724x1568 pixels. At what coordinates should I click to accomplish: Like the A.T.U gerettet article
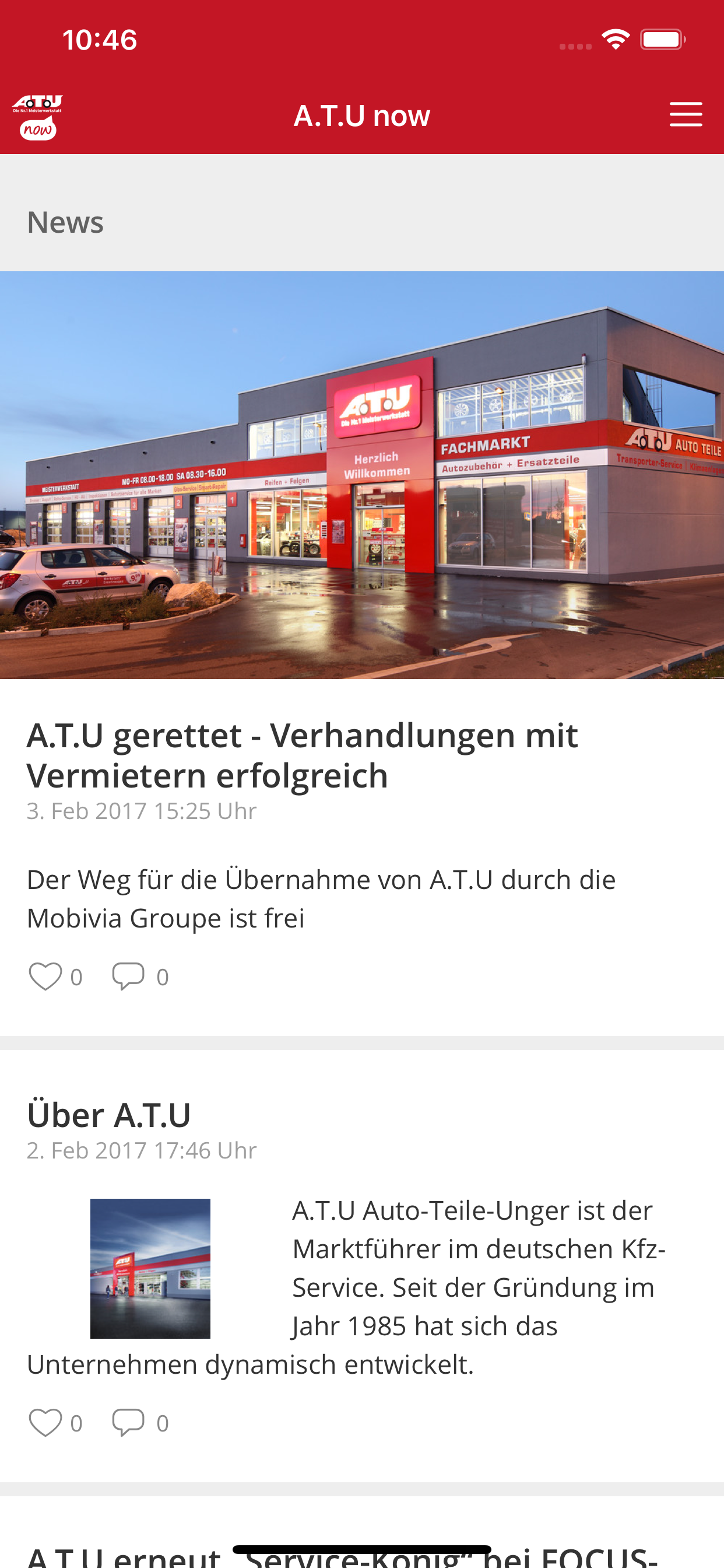[x=45, y=977]
